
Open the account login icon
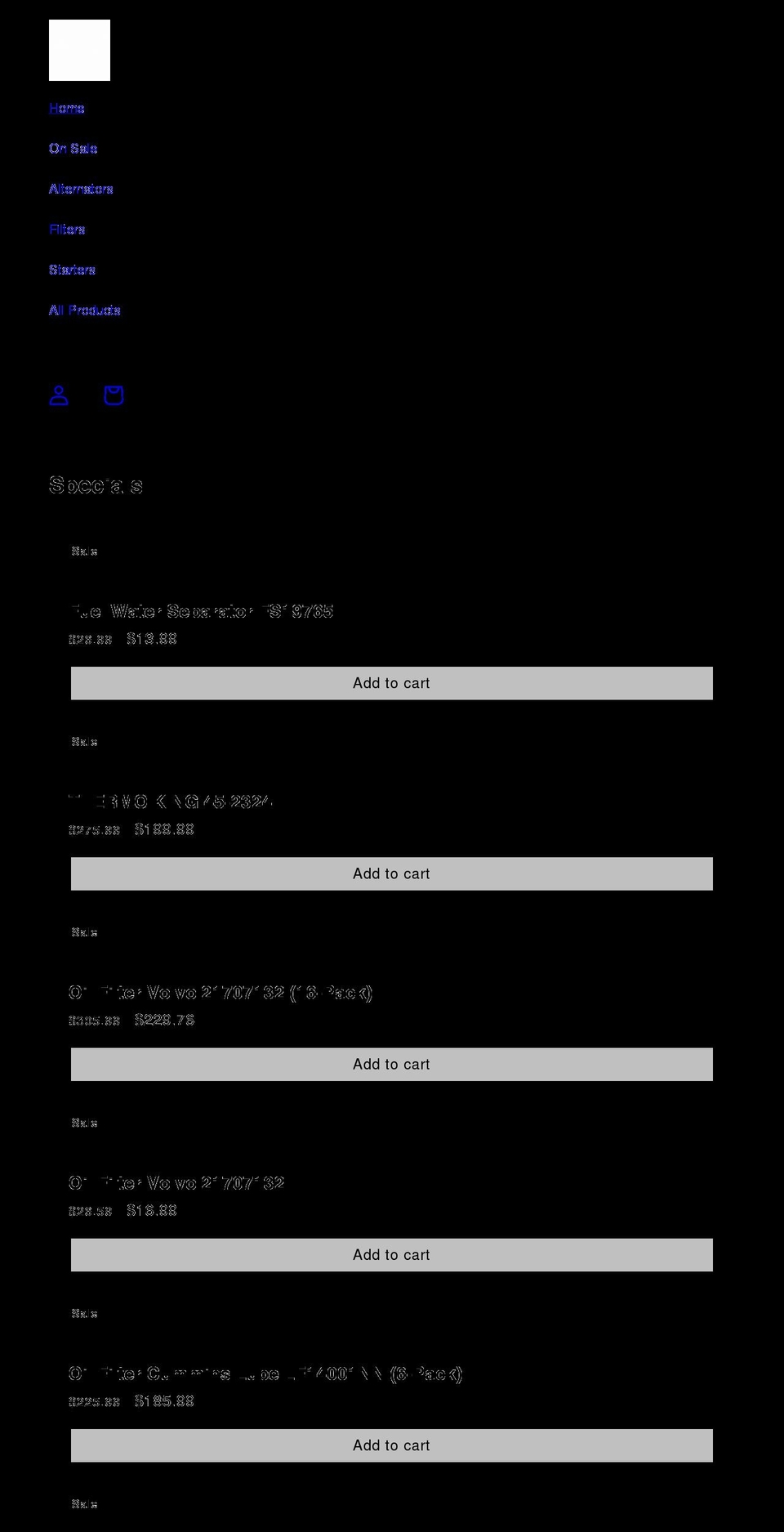[x=59, y=395]
